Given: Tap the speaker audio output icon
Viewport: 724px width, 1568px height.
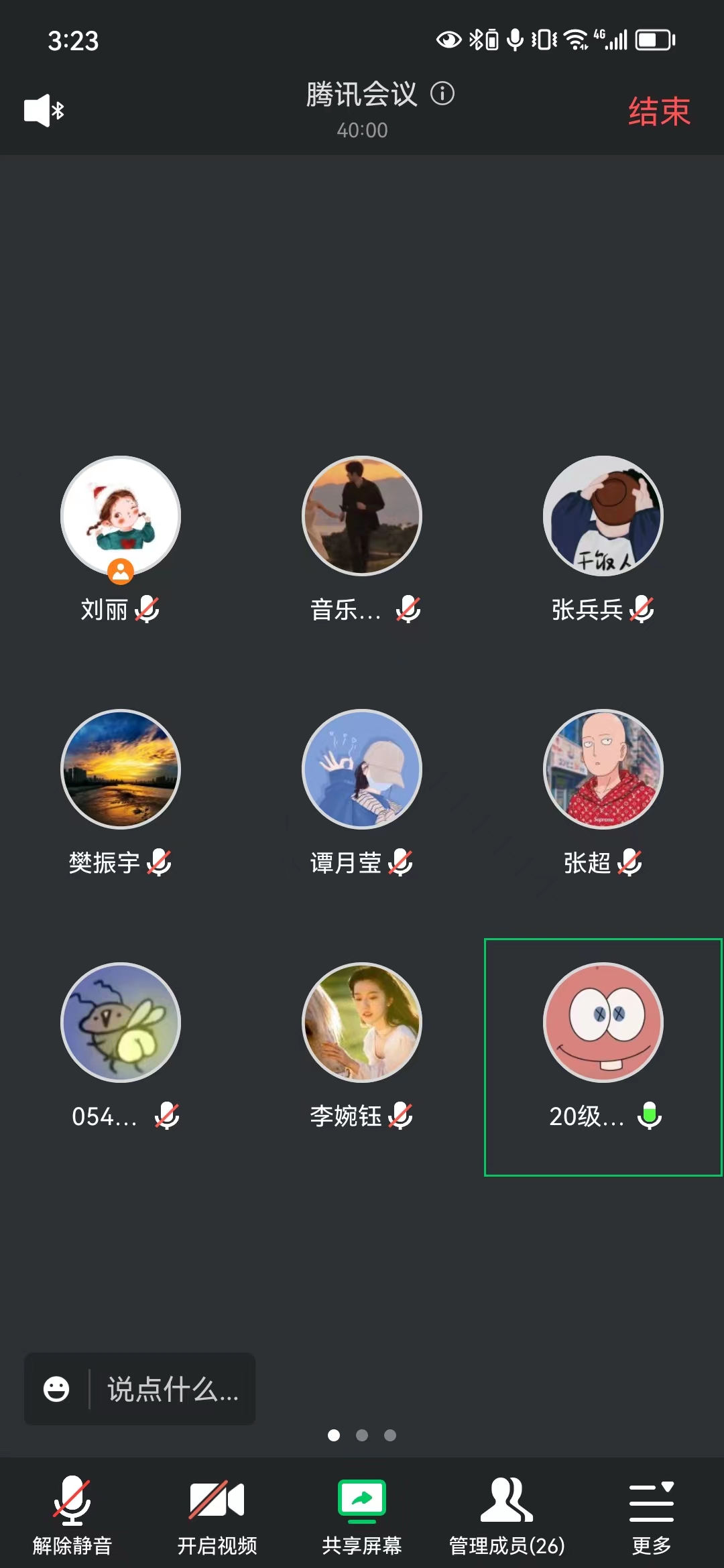Looking at the screenshot, I should 44,111.
